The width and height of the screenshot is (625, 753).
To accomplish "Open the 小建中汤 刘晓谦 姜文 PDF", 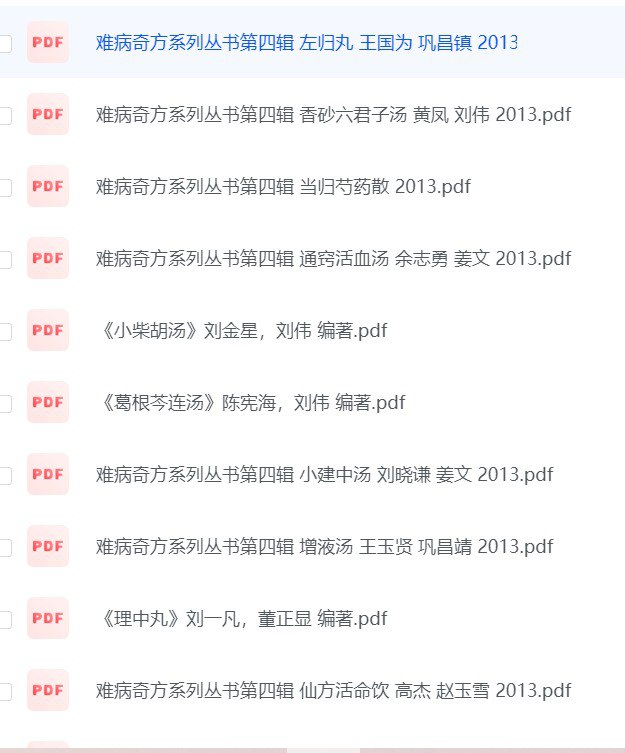I will [324, 474].
